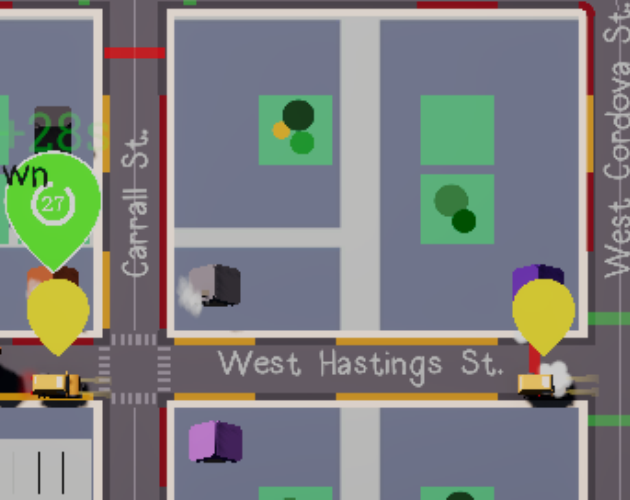
Task: Select the yellow pin near West Cordova
Action: tap(544, 311)
